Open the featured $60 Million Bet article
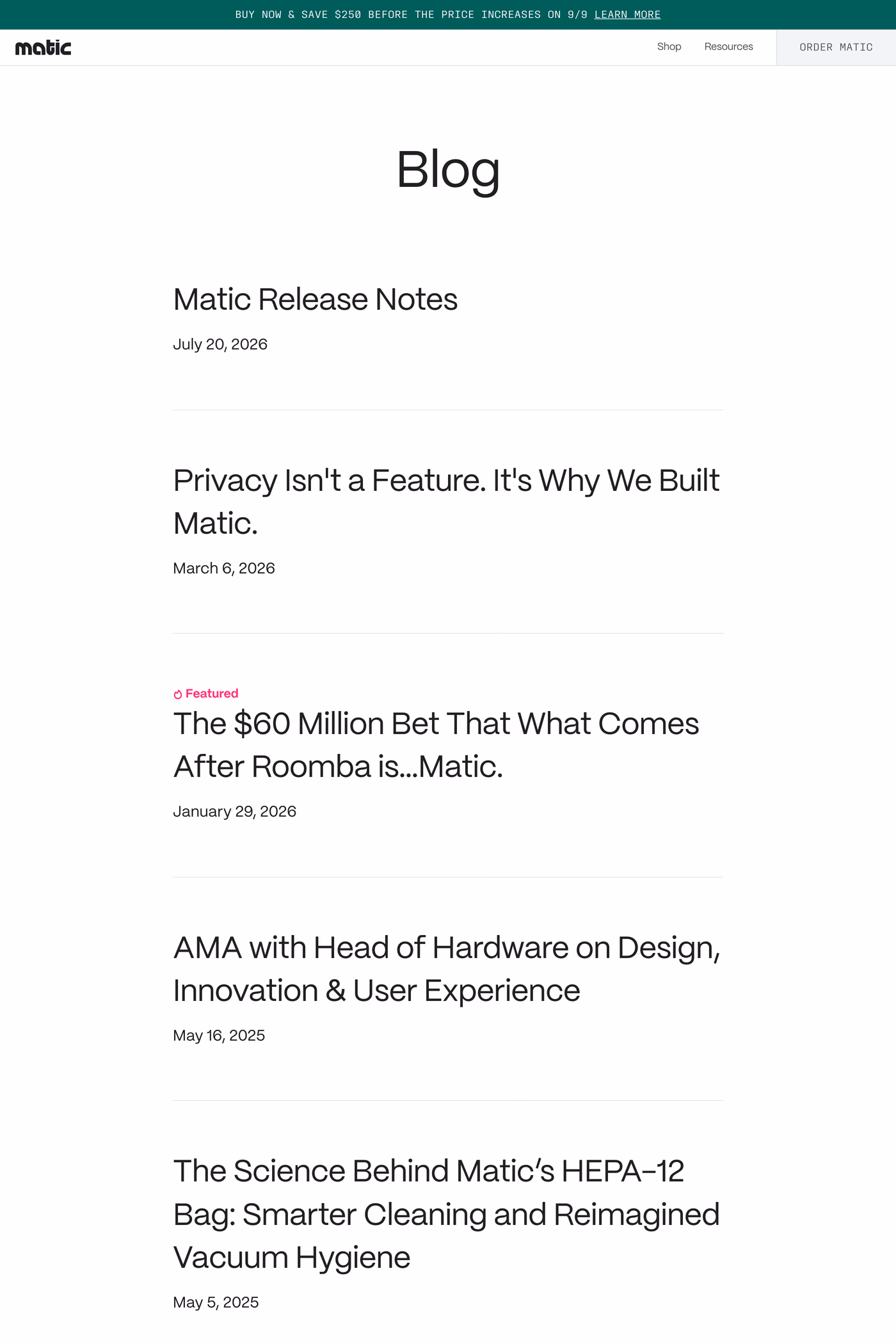Screen dimensions: 896x1344 [x=436, y=745]
